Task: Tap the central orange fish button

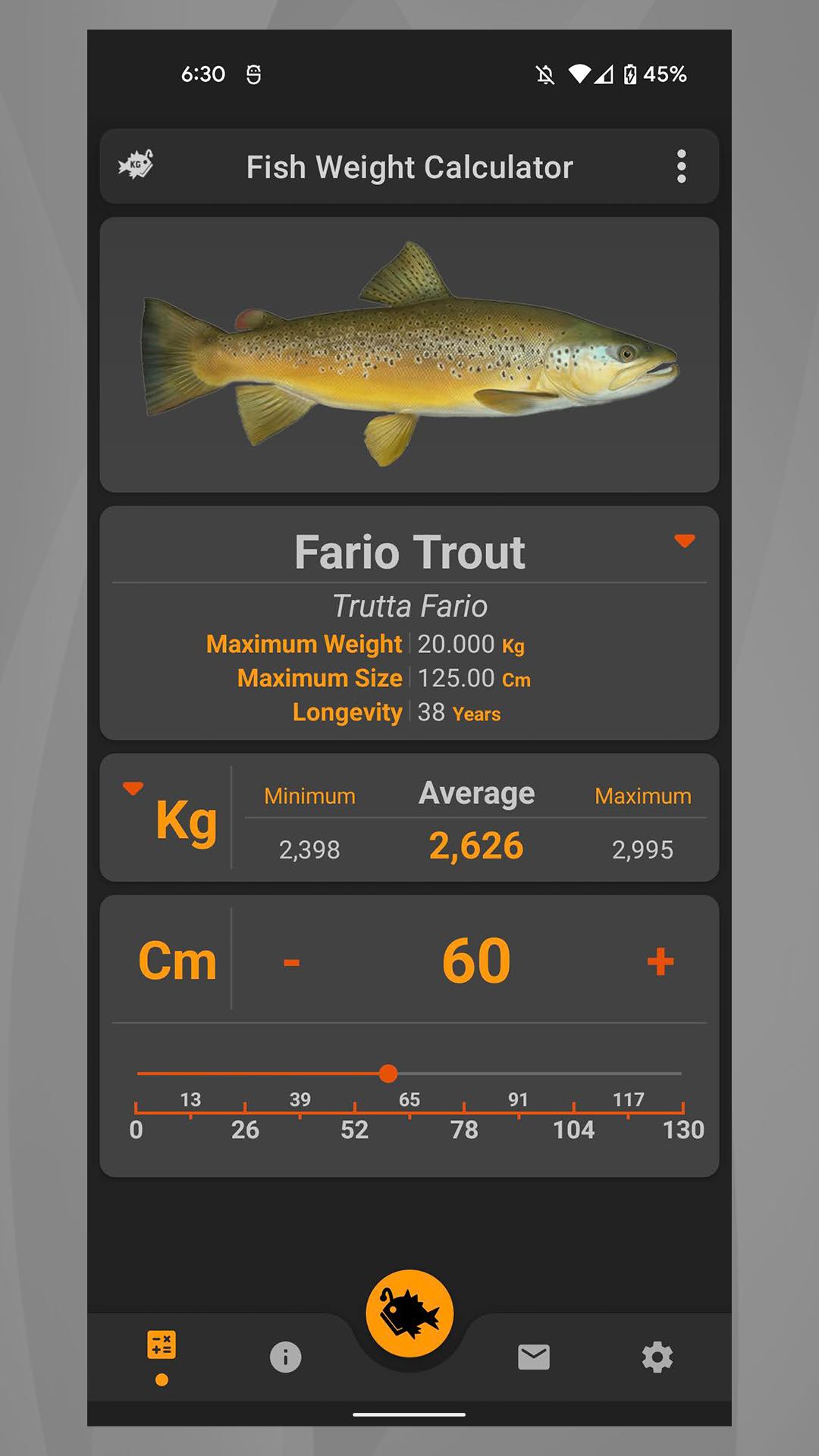Action: pyautogui.click(x=409, y=1313)
